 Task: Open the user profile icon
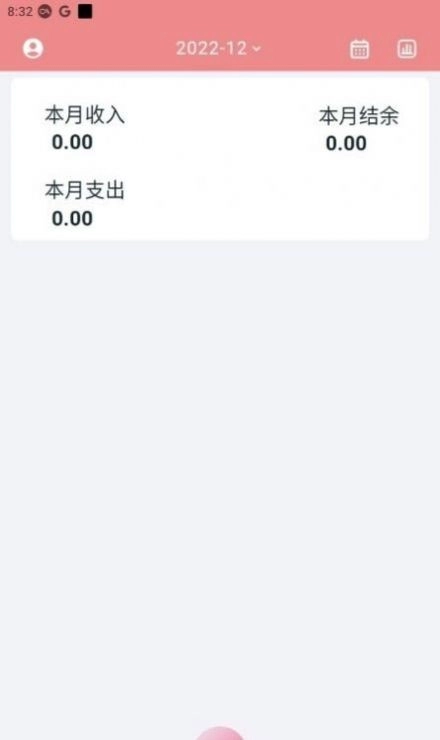point(33,48)
